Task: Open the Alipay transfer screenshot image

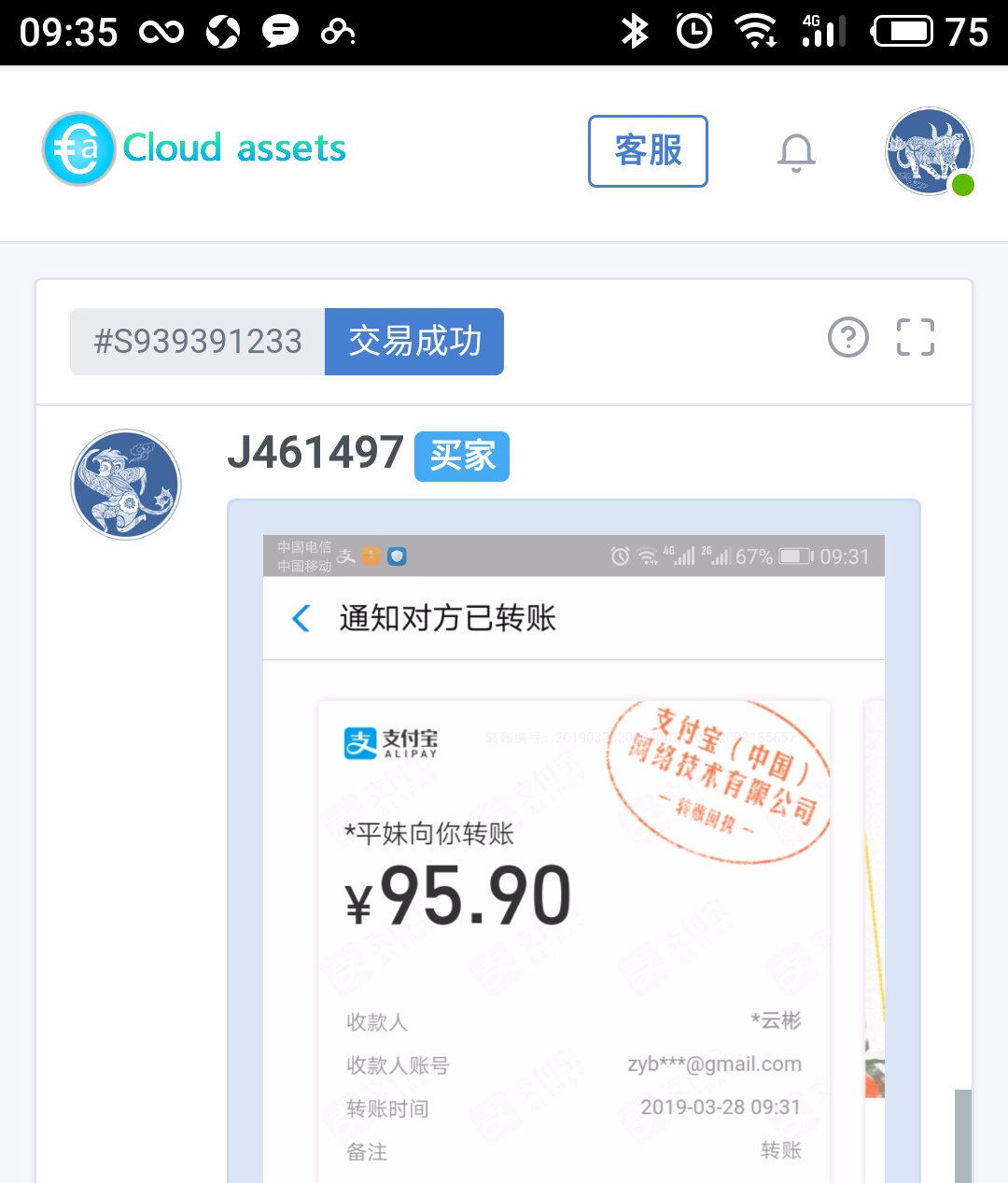Action: 573,859
